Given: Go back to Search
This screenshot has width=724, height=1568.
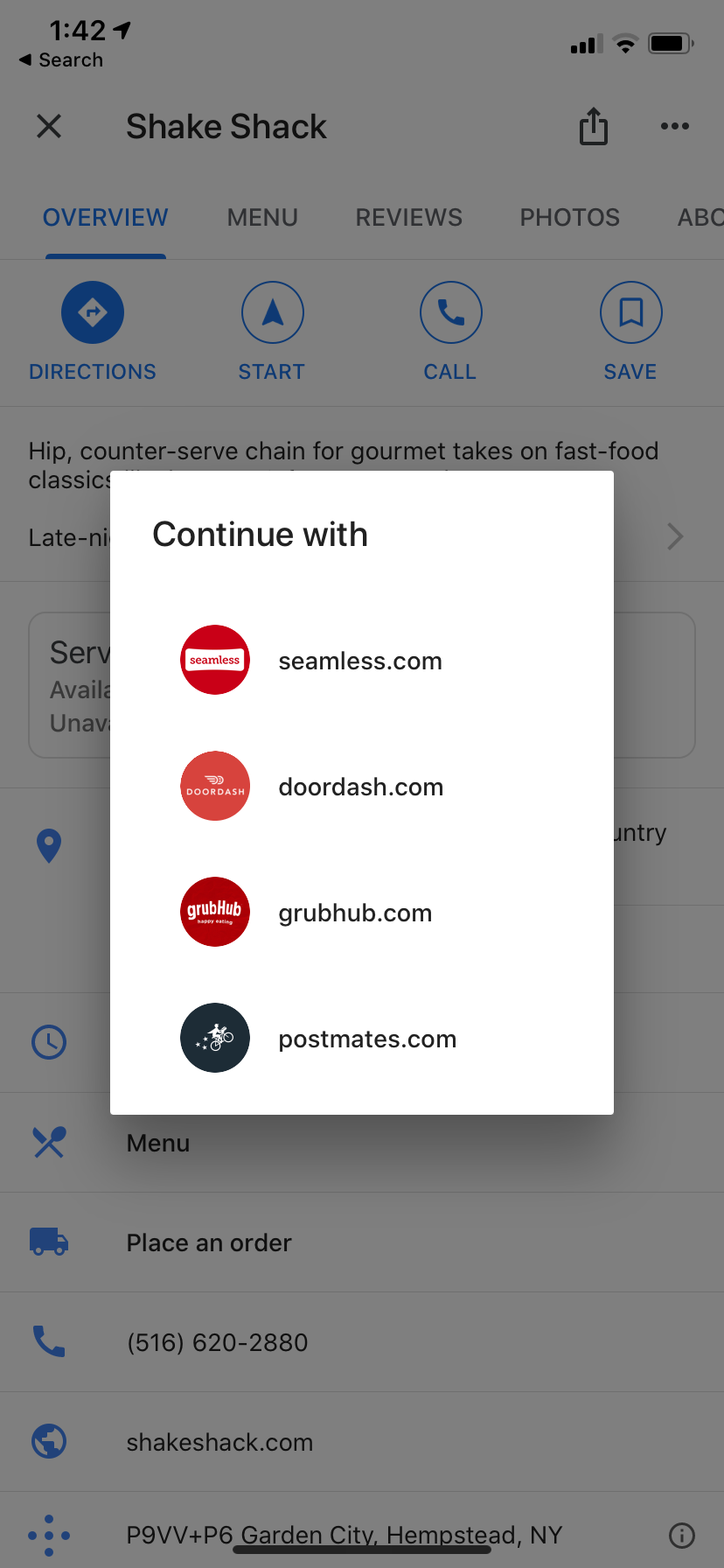Looking at the screenshot, I should [x=61, y=59].
